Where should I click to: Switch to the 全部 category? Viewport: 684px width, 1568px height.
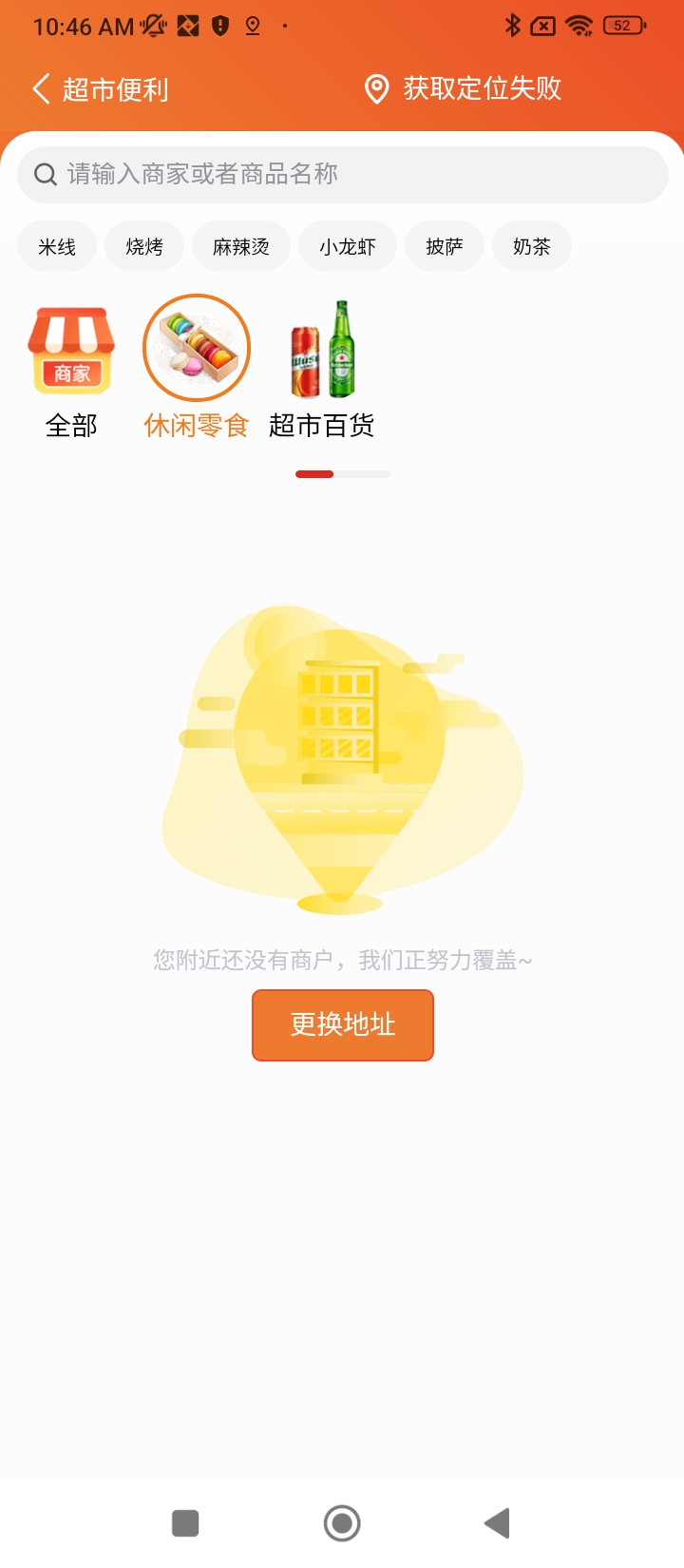tap(71, 371)
